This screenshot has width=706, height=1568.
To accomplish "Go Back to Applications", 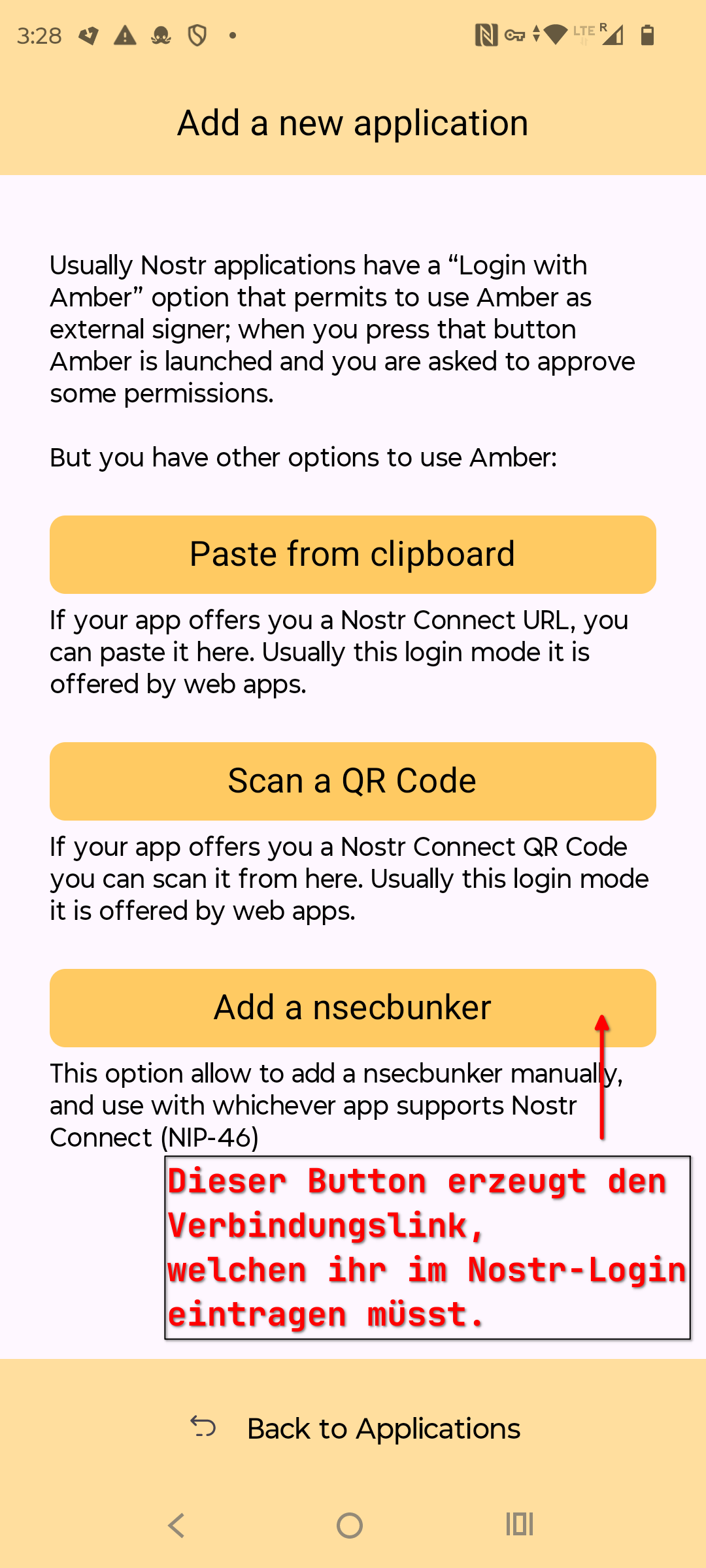I will [x=356, y=1429].
